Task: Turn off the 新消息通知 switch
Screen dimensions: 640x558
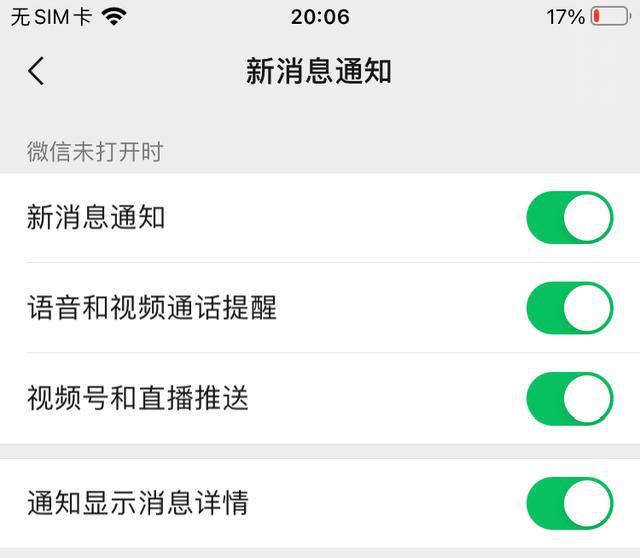Action: (x=569, y=217)
